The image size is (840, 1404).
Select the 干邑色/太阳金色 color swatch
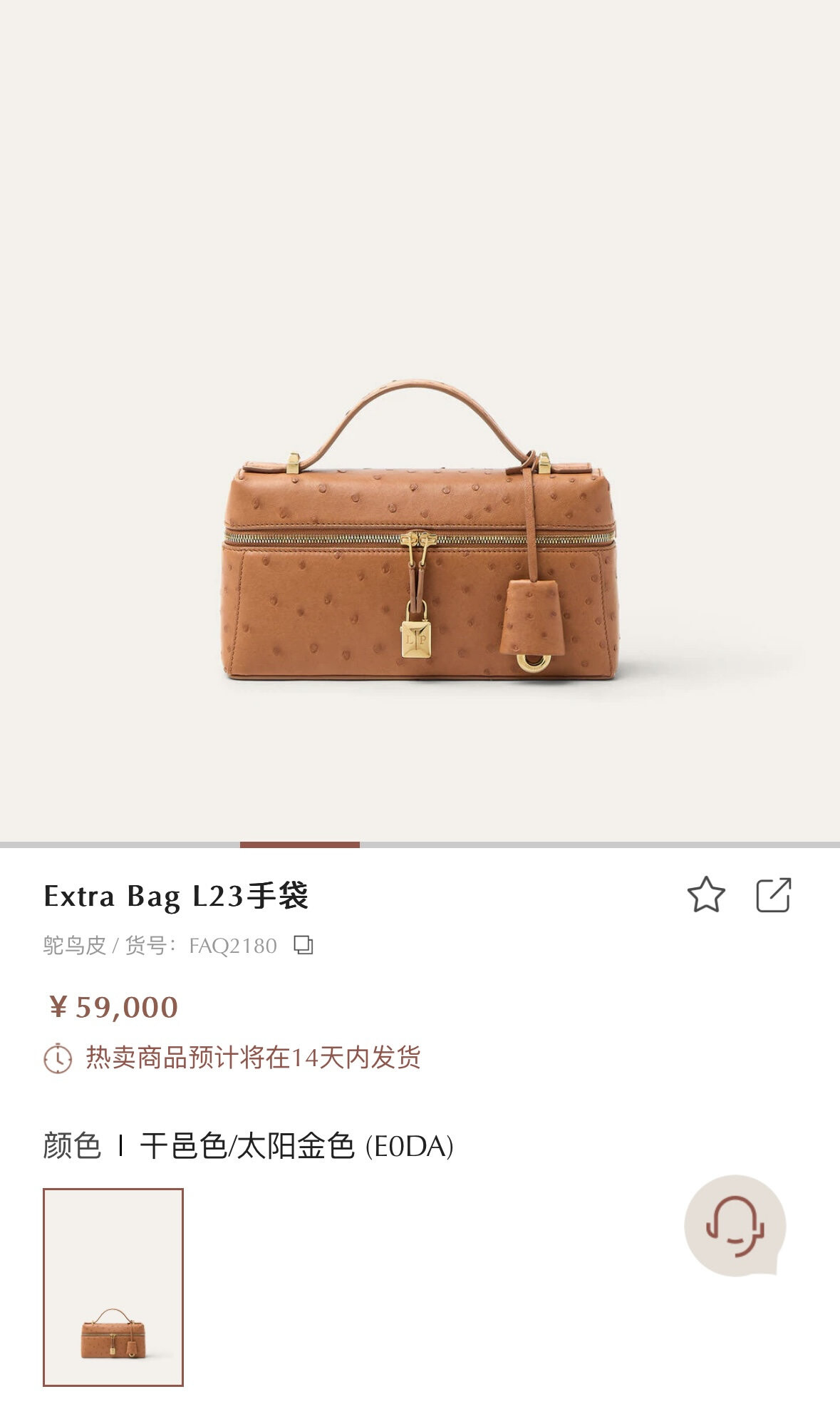[113, 1286]
